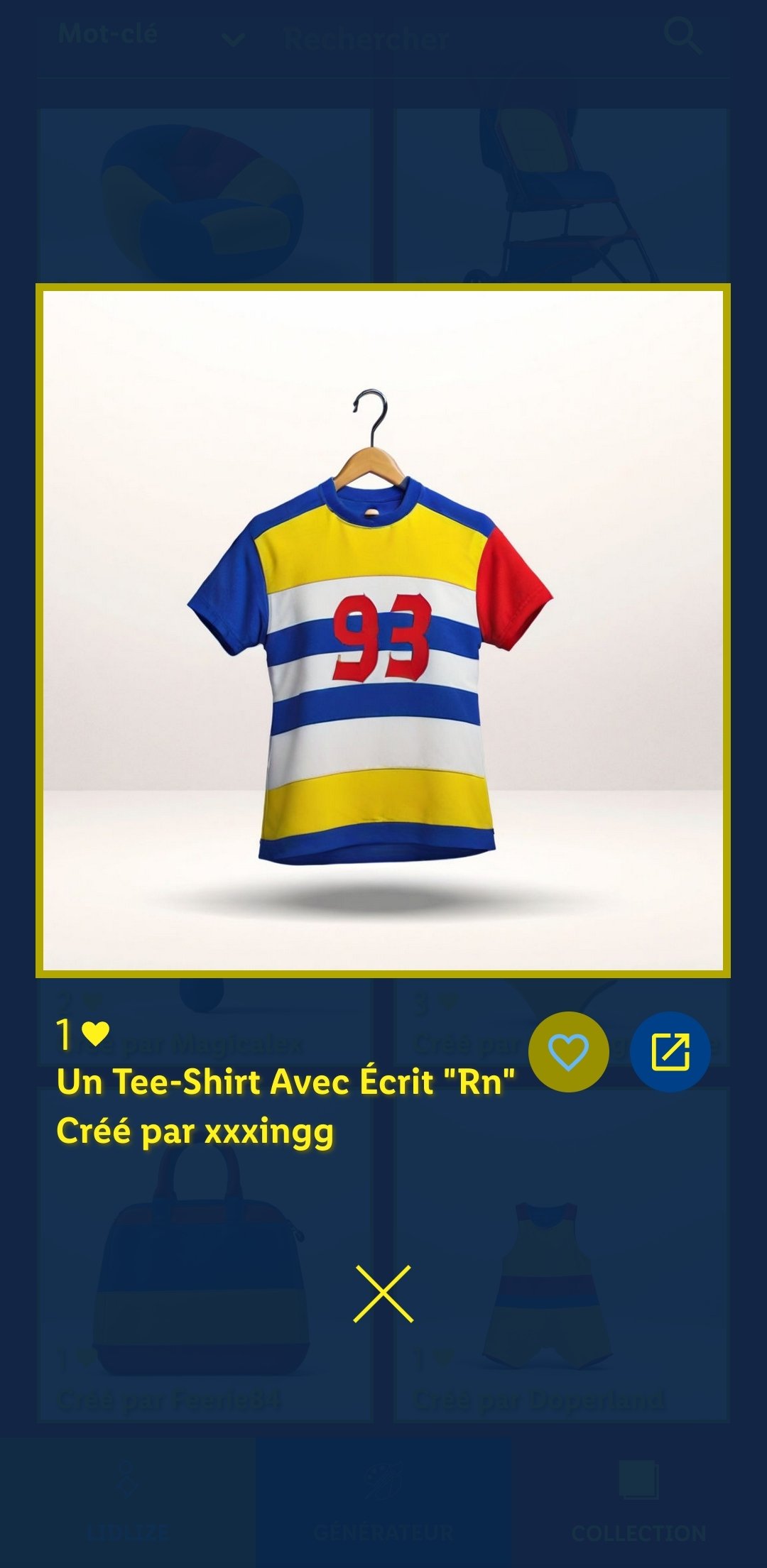Close the tee-shirt preview overlay
Screen dimensions: 767x1568
(x=383, y=1293)
